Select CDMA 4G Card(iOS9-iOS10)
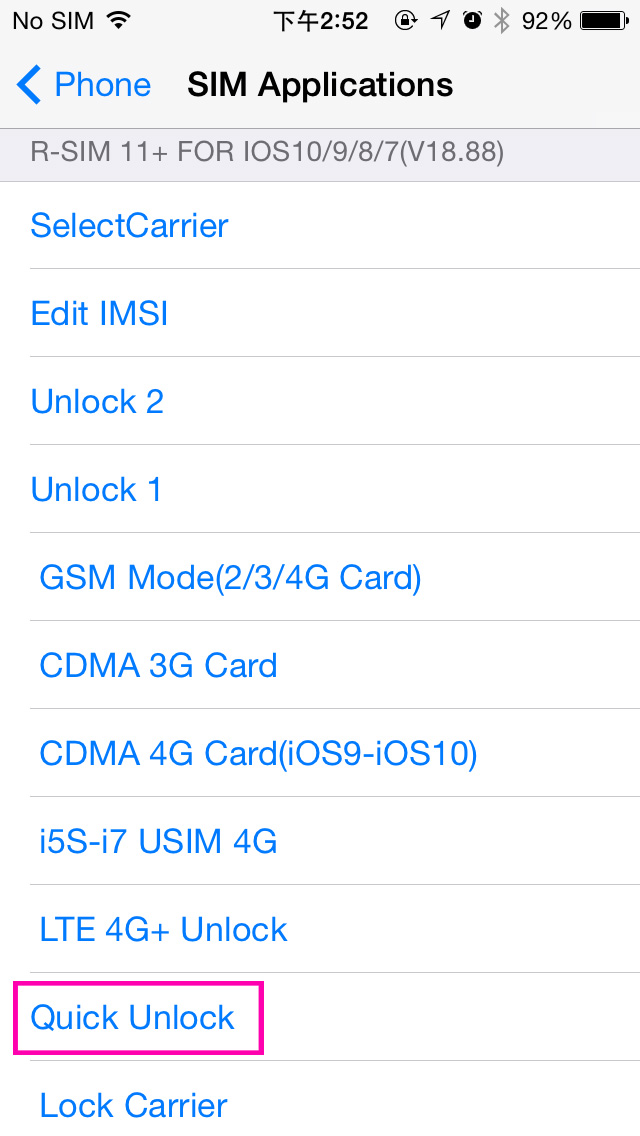640x1136 pixels. point(320,753)
